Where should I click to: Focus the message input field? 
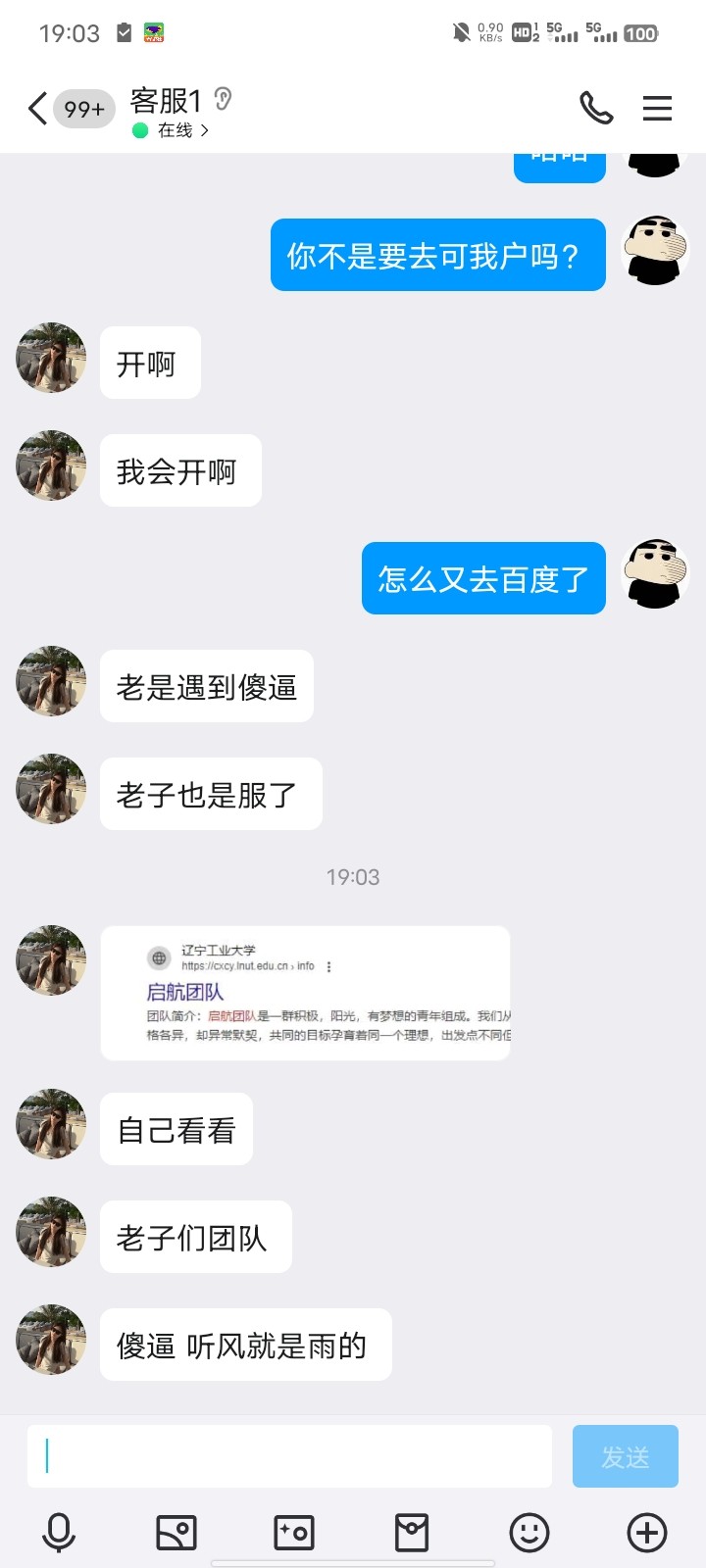(289, 1456)
